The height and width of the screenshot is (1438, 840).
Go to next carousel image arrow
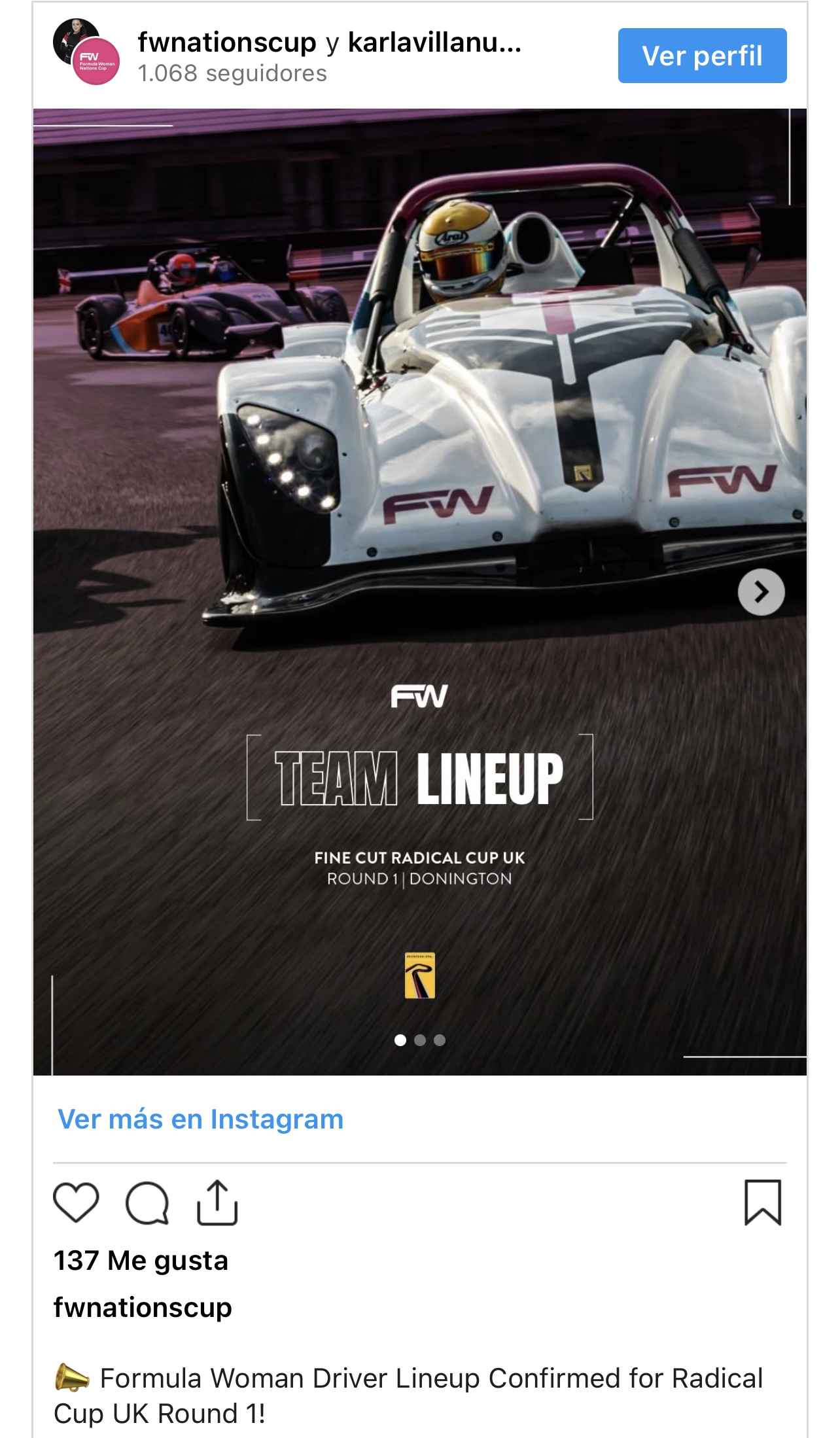point(761,592)
